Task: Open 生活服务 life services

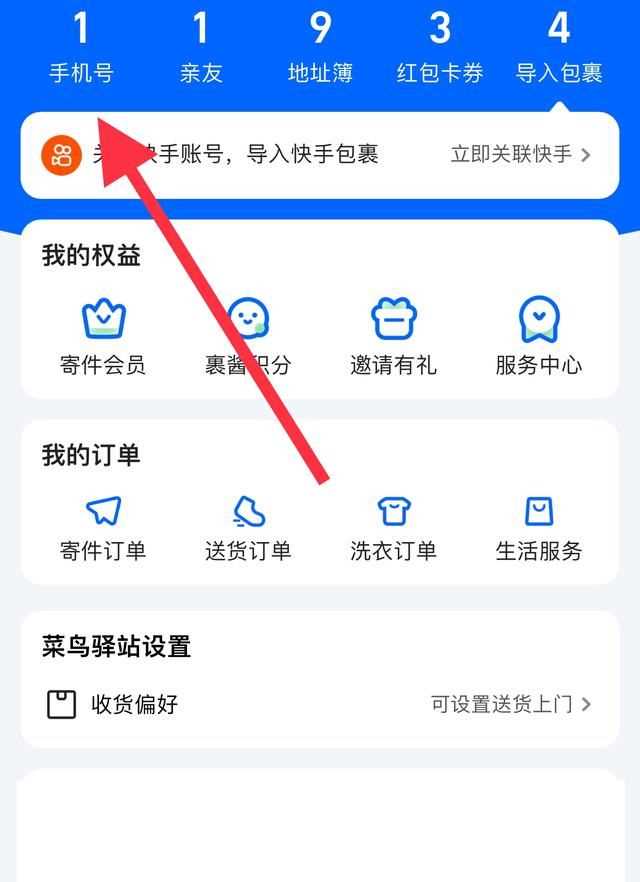Action: (x=539, y=527)
